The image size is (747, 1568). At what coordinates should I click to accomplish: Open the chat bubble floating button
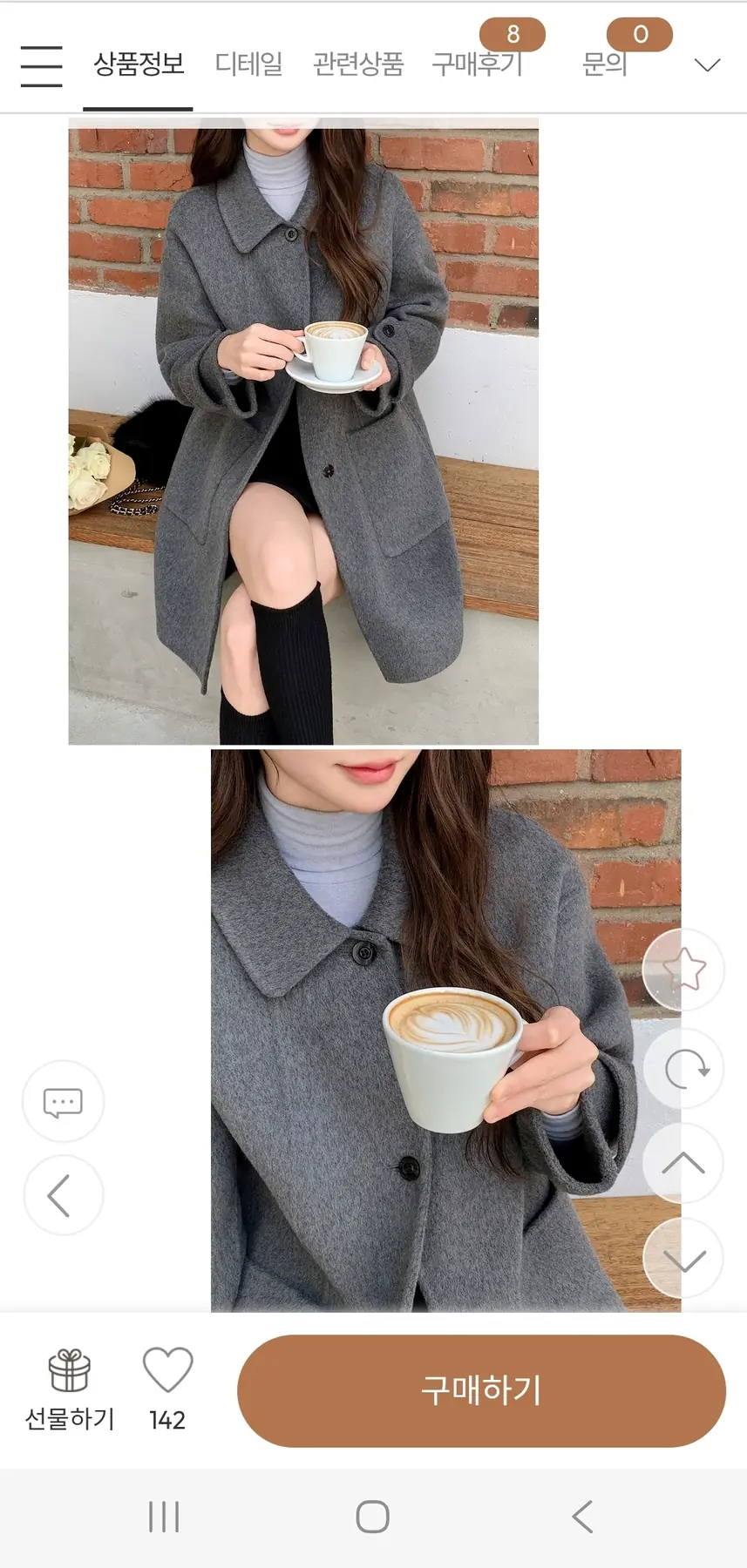(x=63, y=1102)
